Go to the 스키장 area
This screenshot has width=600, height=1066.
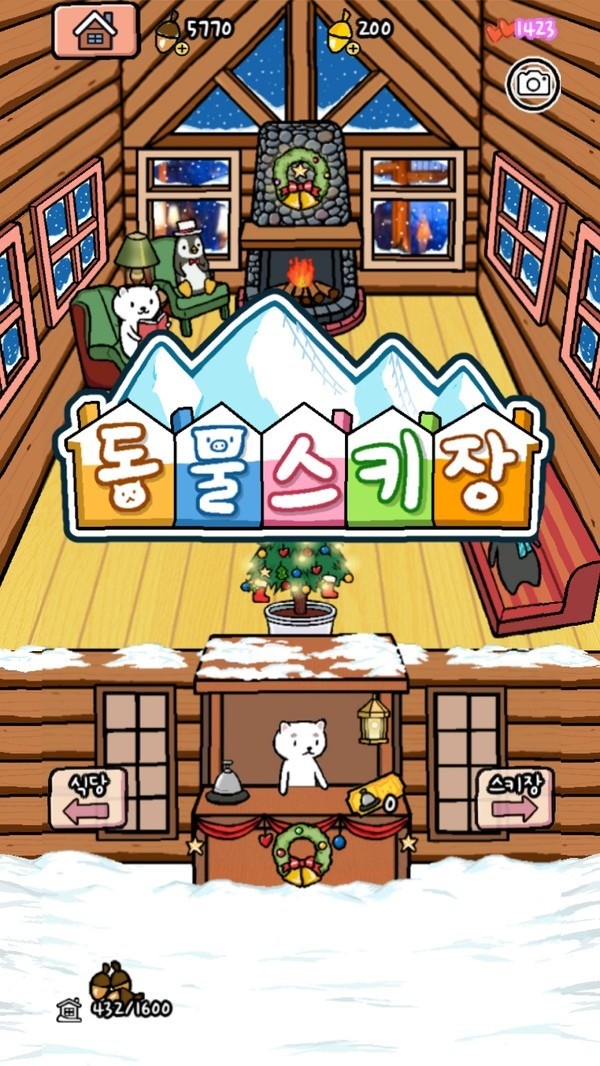[514, 798]
